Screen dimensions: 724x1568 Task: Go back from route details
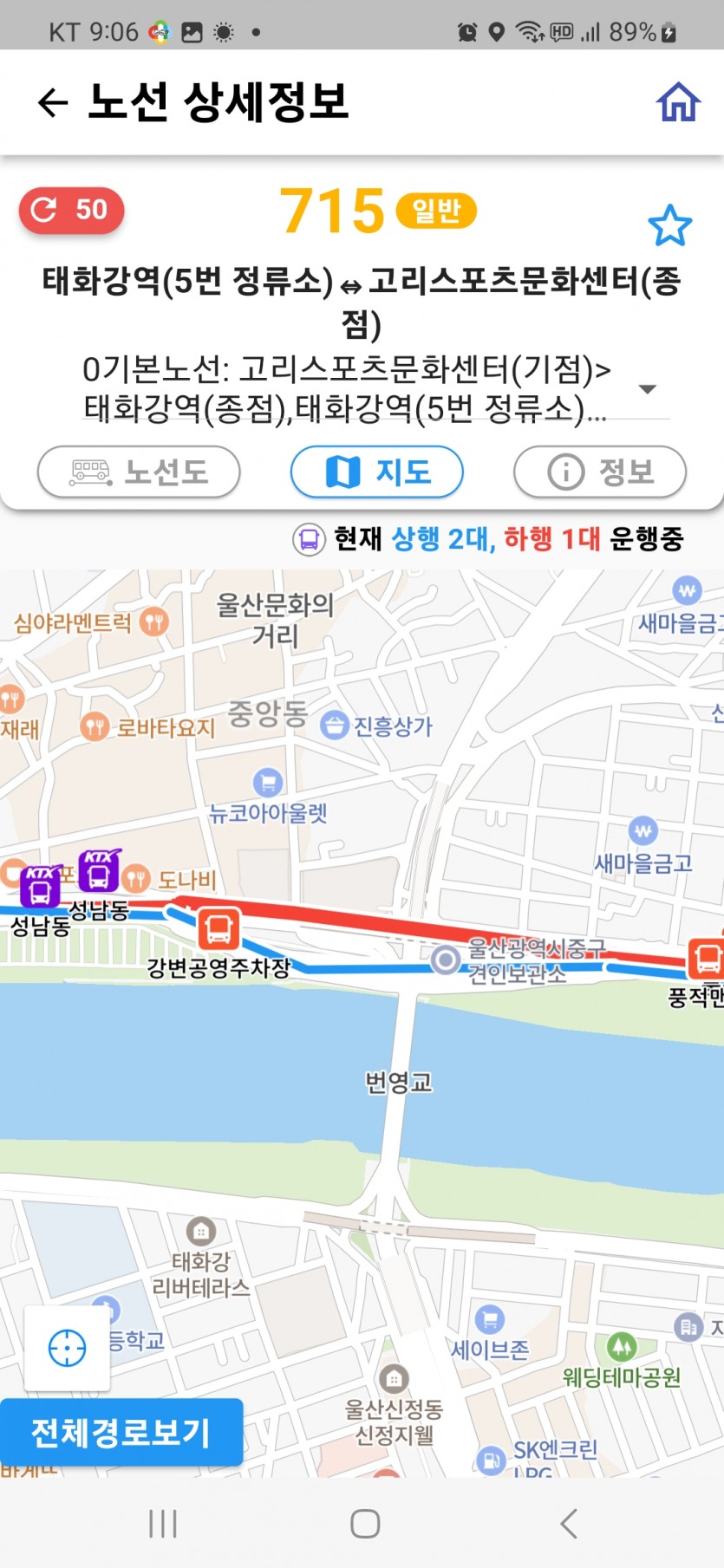(x=53, y=102)
